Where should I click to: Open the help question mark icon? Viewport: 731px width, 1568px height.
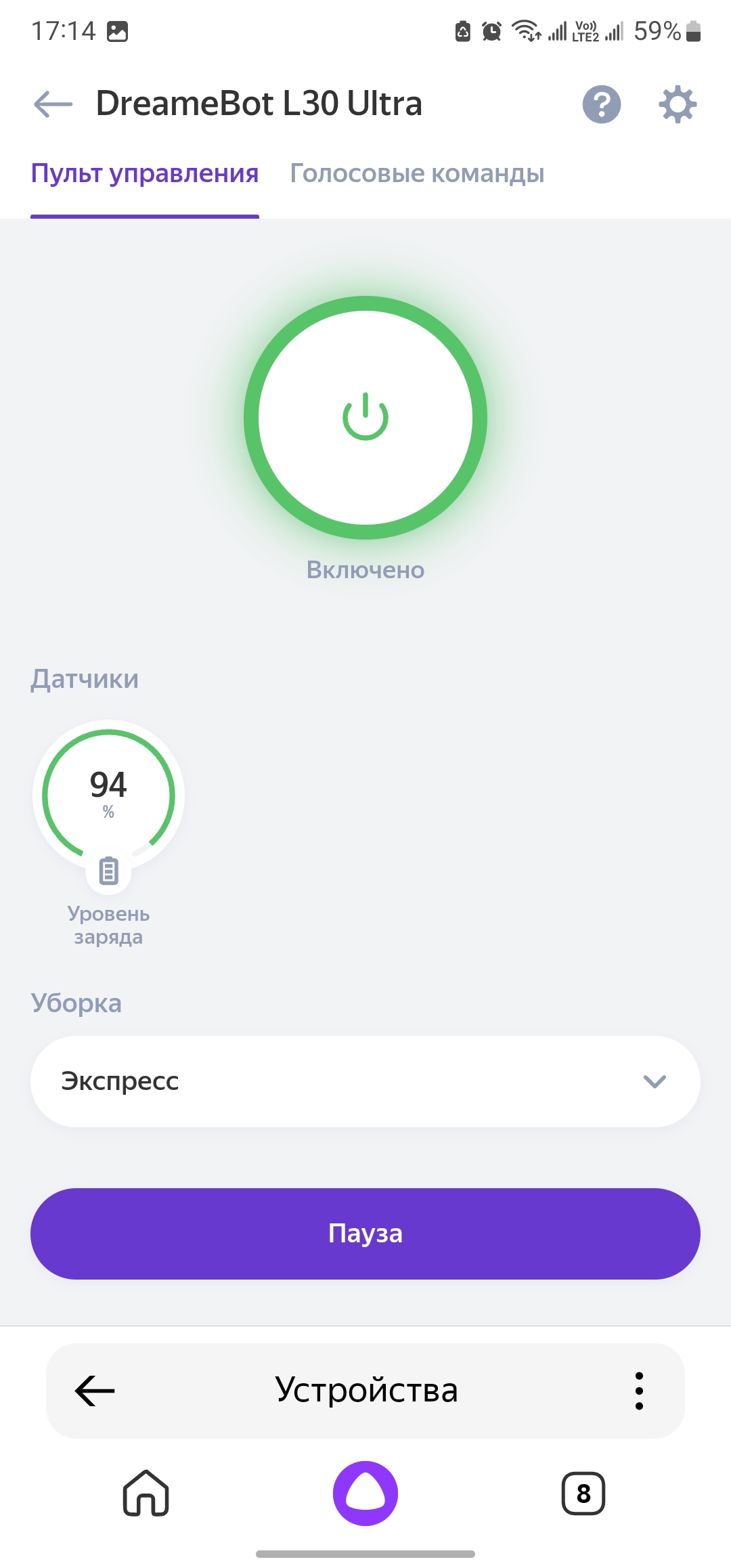(601, 104)
